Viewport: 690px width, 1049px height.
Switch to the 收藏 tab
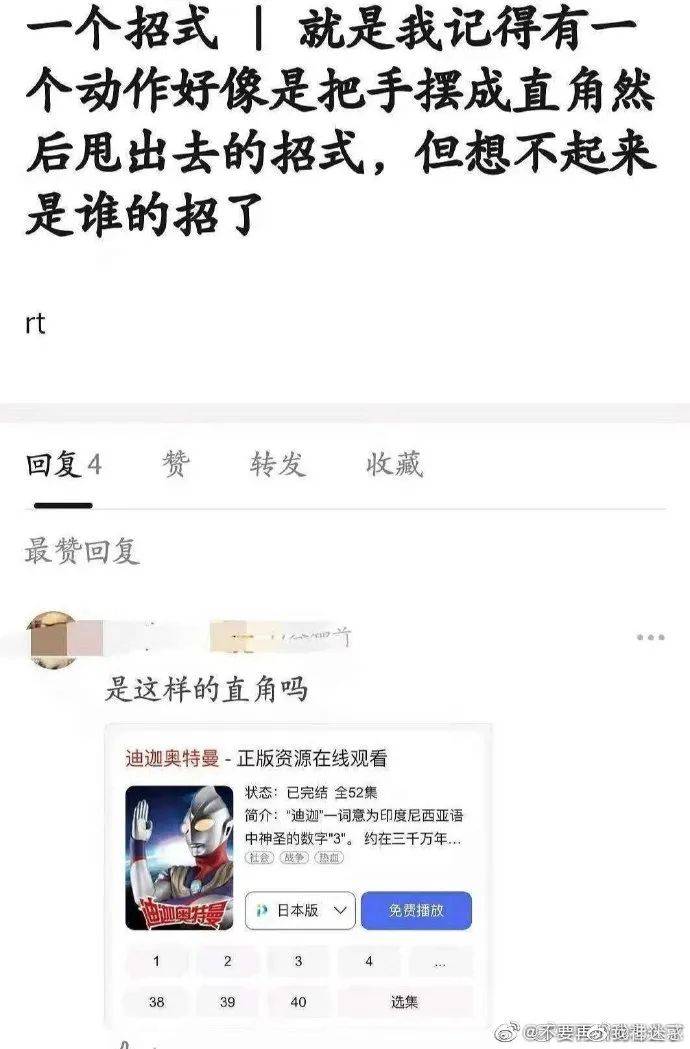(394, 465)
